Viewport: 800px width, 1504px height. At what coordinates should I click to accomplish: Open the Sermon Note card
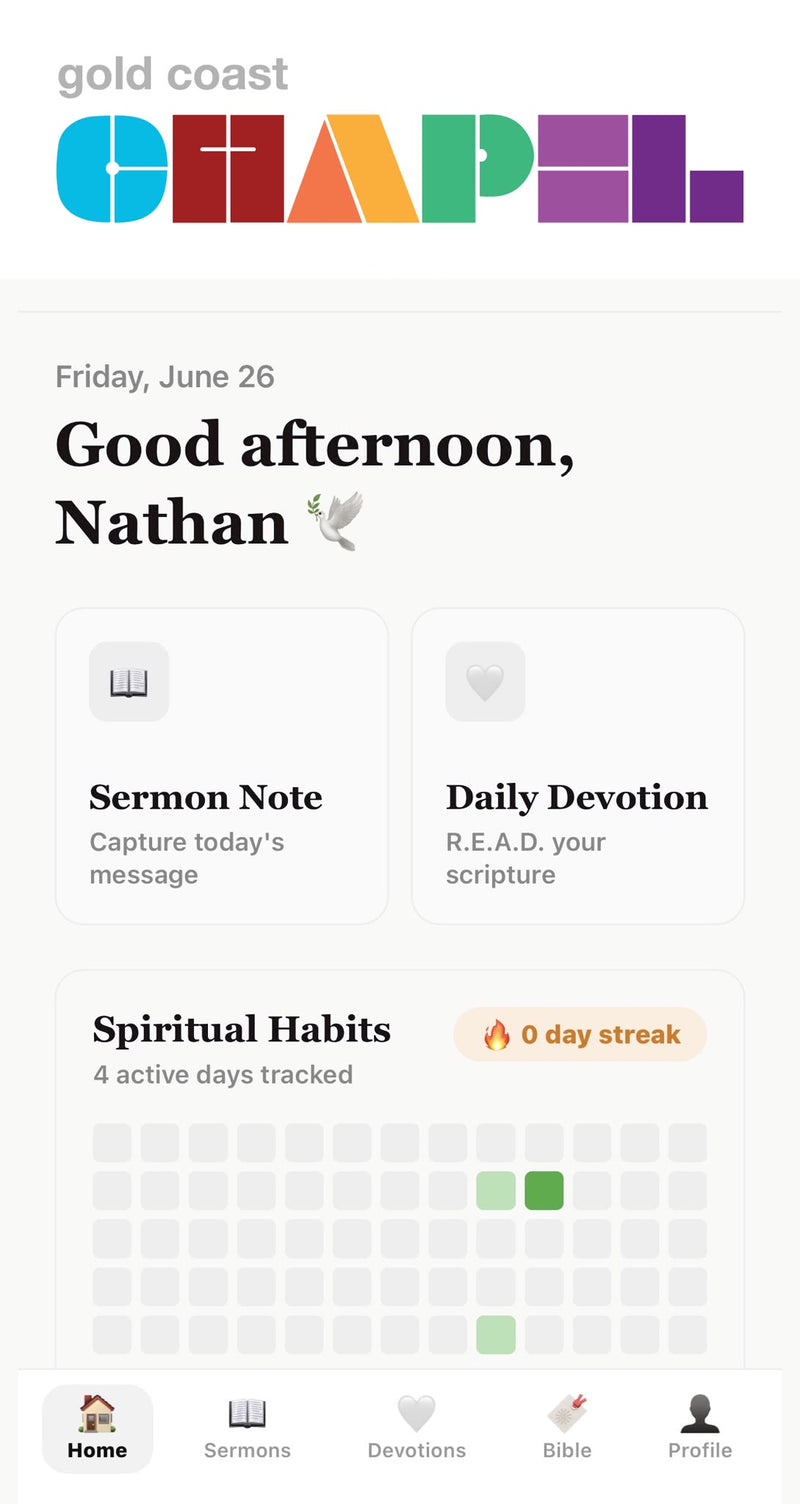(x=222, y=766)
